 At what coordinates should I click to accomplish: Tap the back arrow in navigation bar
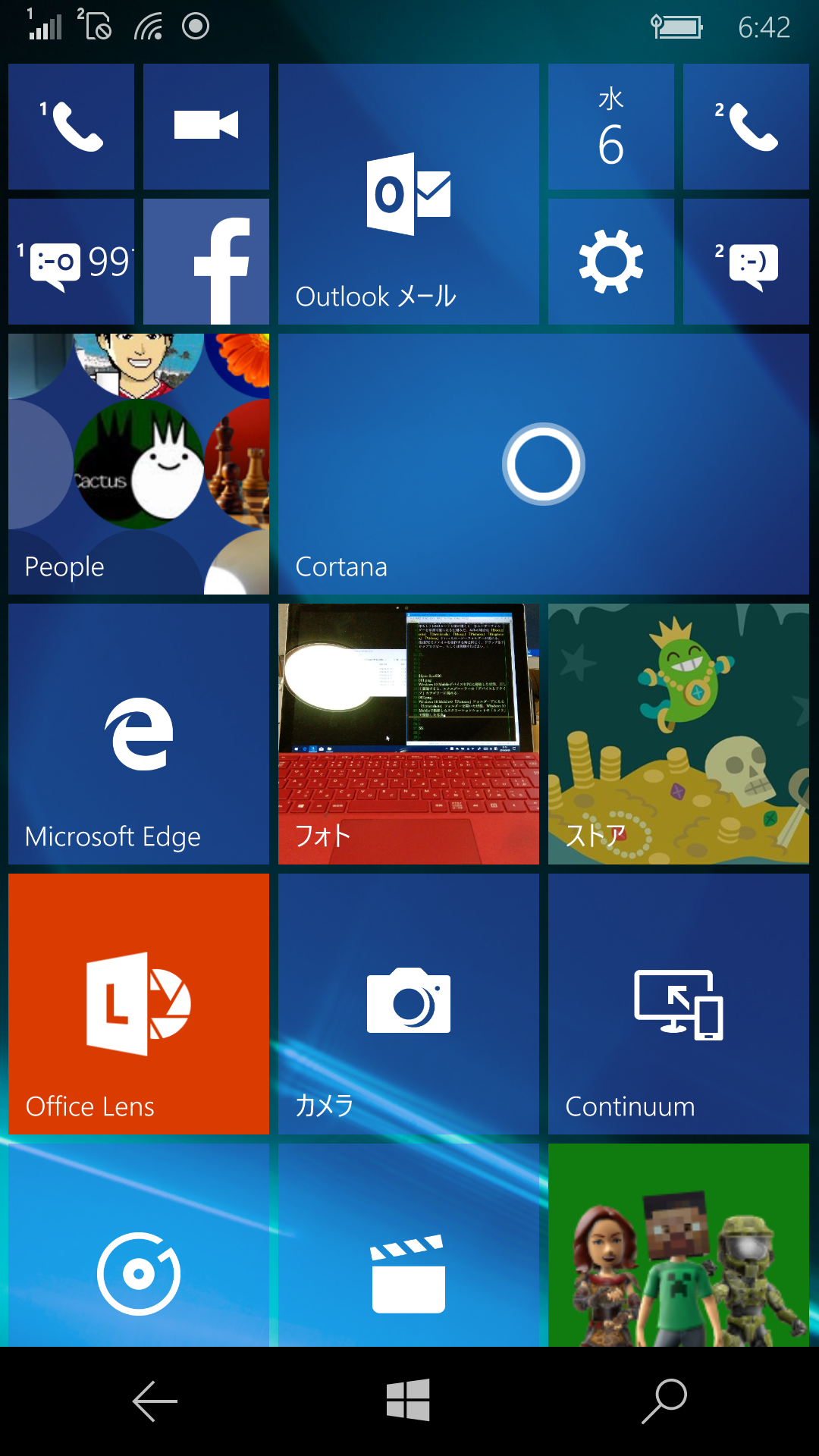(155, 1401)
